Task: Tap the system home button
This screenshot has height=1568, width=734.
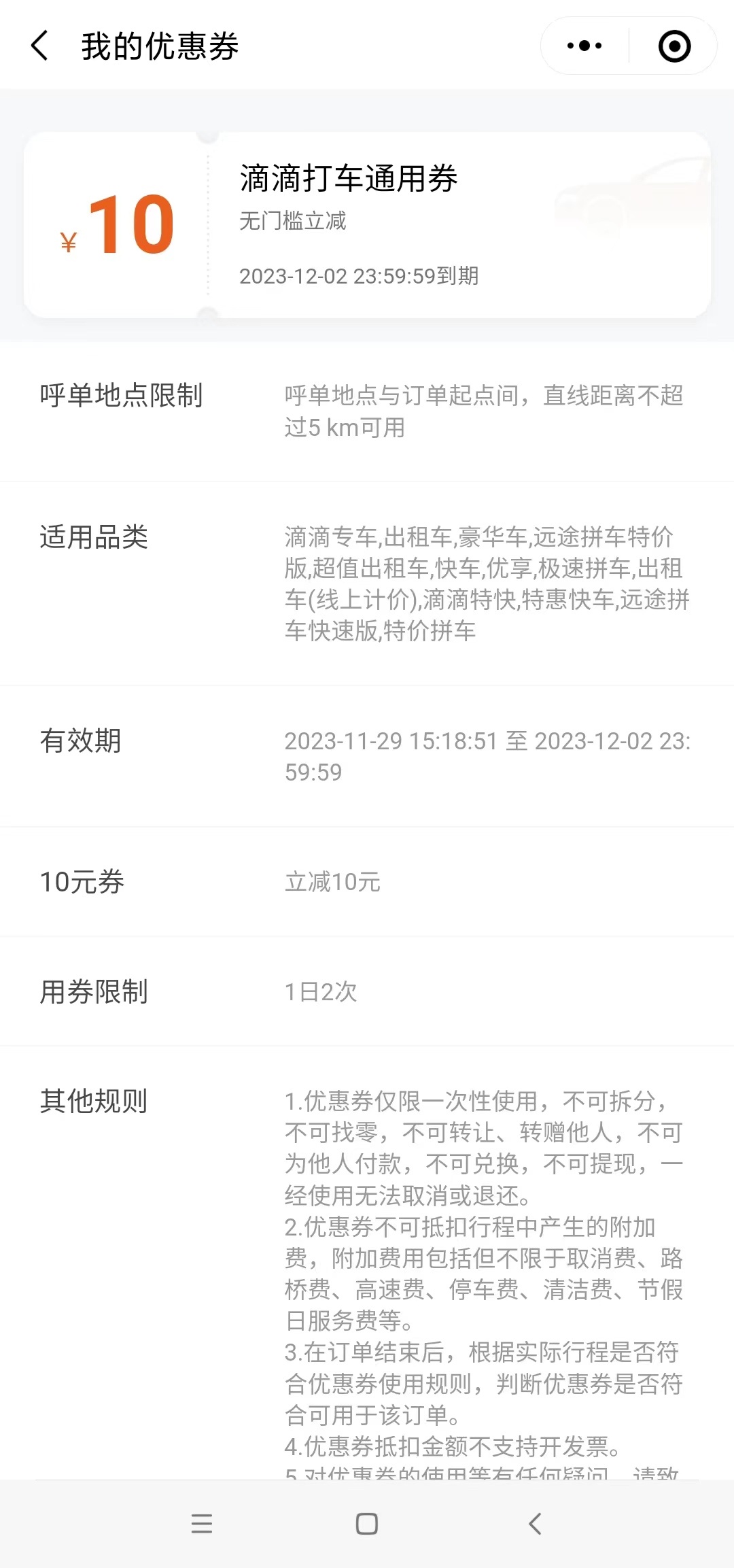Action: click(x=367, y=1524)
